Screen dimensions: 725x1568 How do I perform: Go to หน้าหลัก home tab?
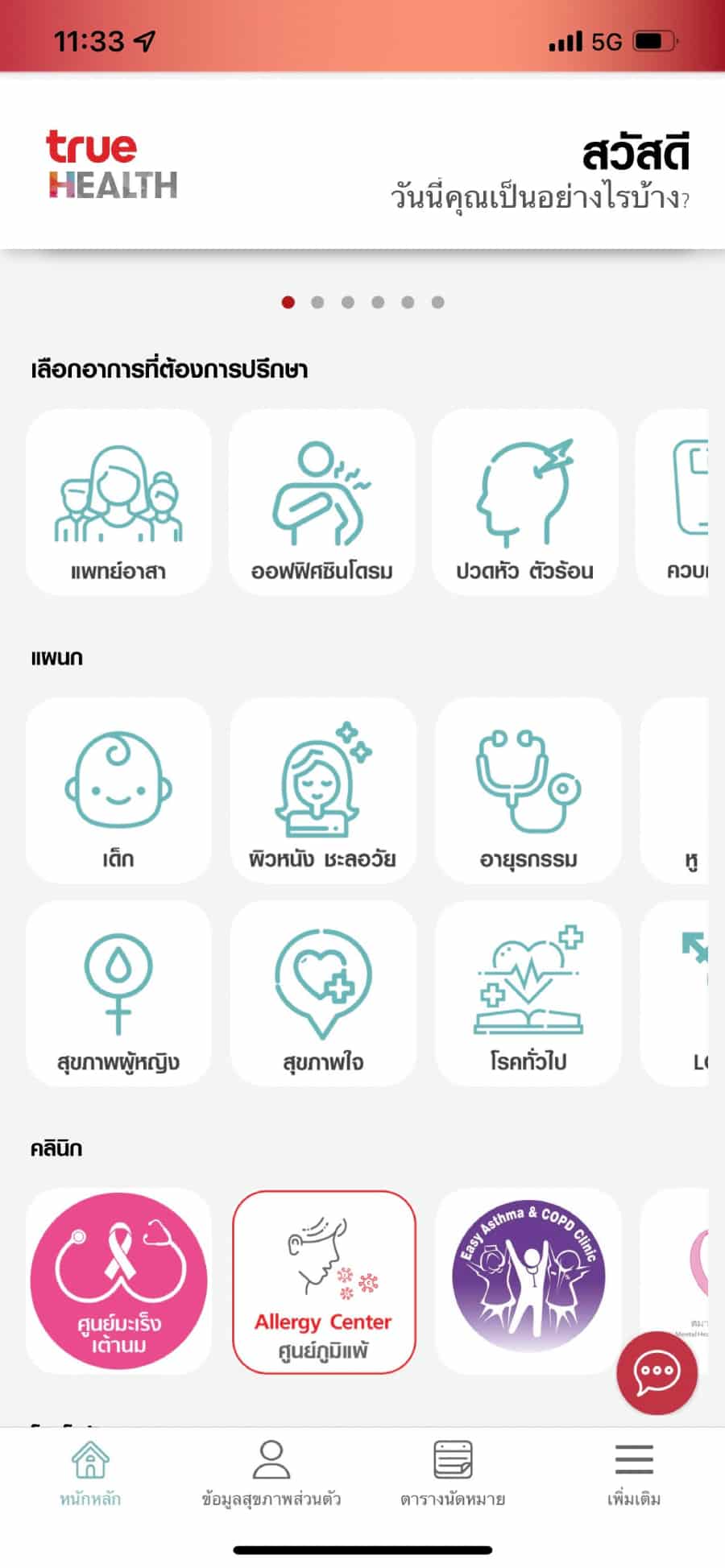(90, 1473)
